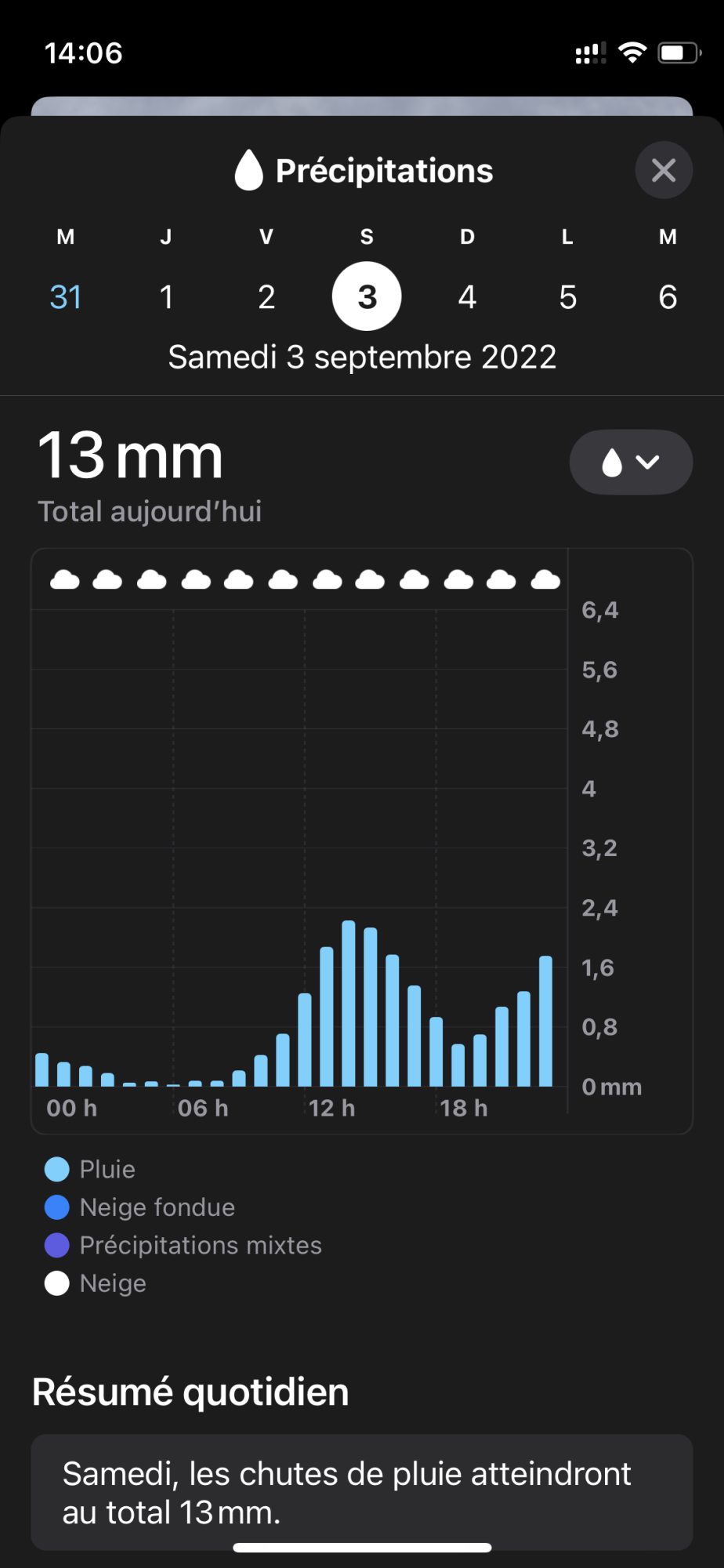Select Saturday the 3rd
The width and height of the screenshot is (724, 1568).
pyautogui.click(x=367, y=296)
